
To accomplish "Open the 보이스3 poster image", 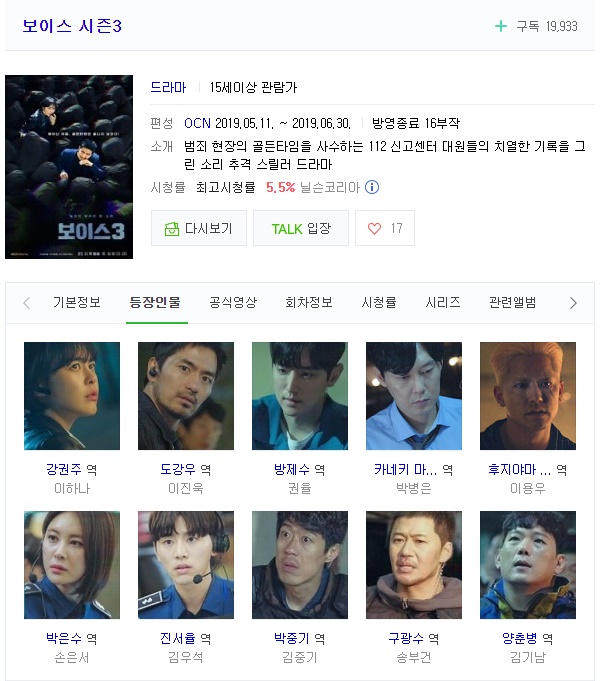I will [69, 167].
